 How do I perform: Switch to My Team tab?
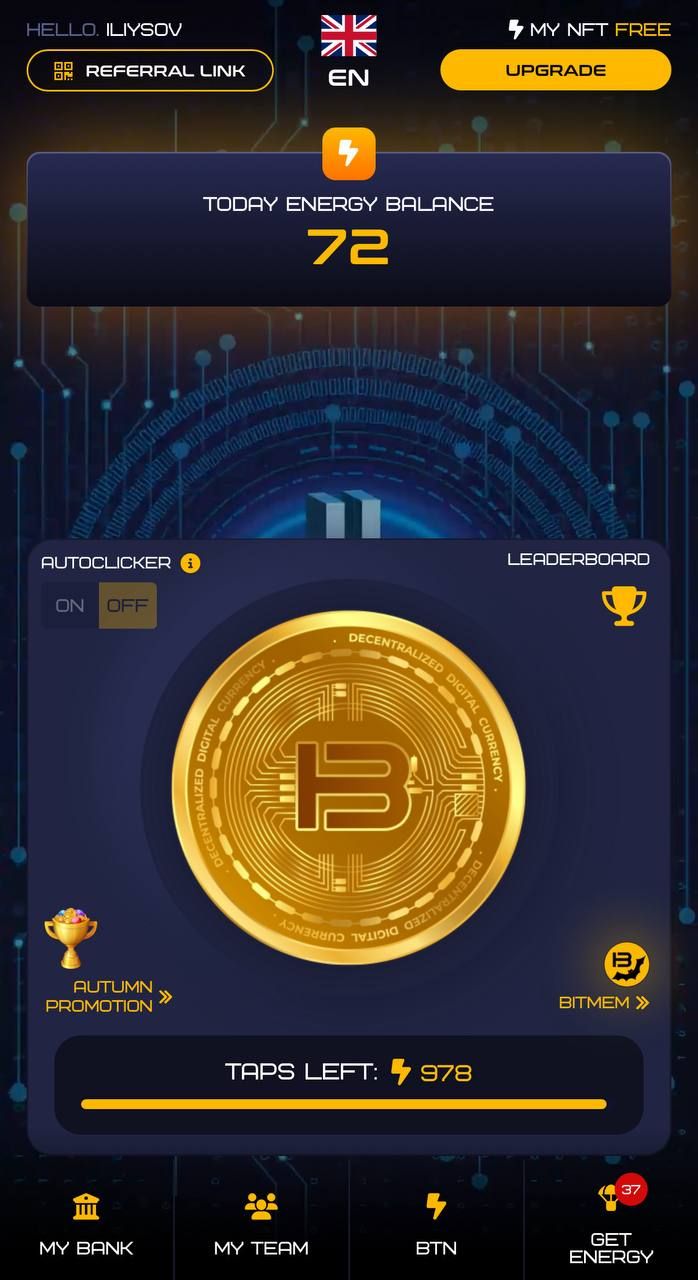coord(261,1225)
